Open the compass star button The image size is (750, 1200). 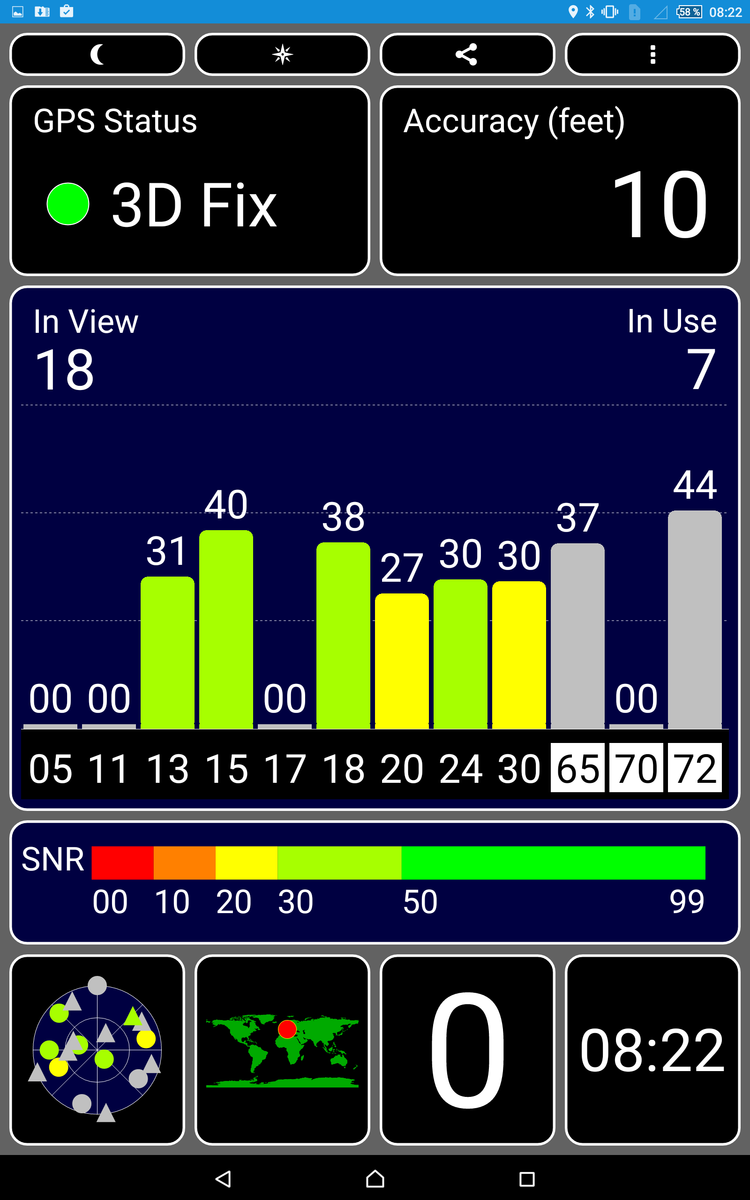click(x=282, y=55)
